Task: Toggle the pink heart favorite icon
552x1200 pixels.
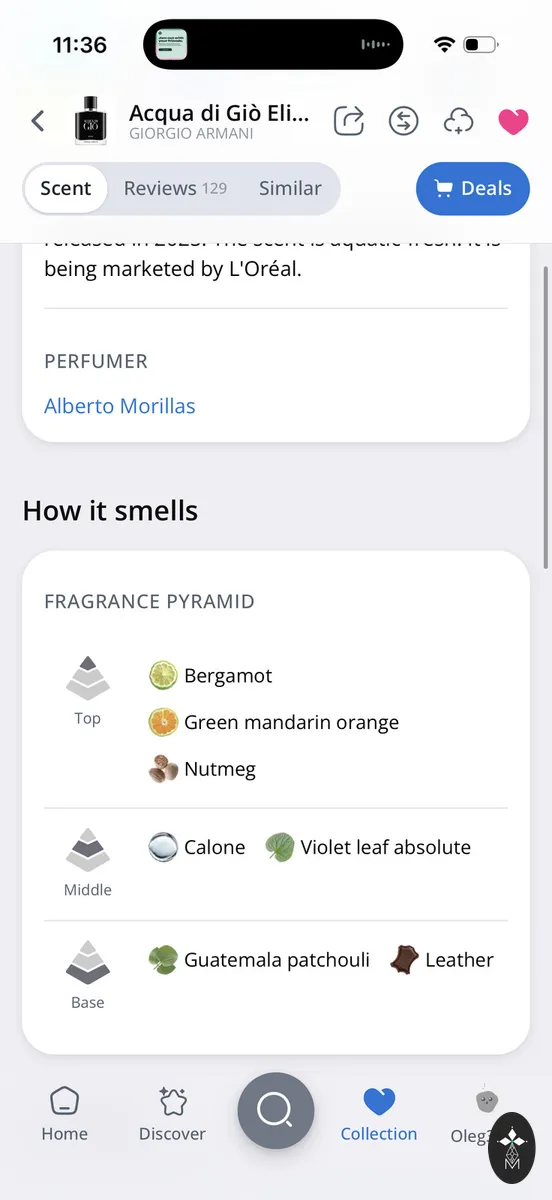Action: pyautogui.click(x=513, y=122)
